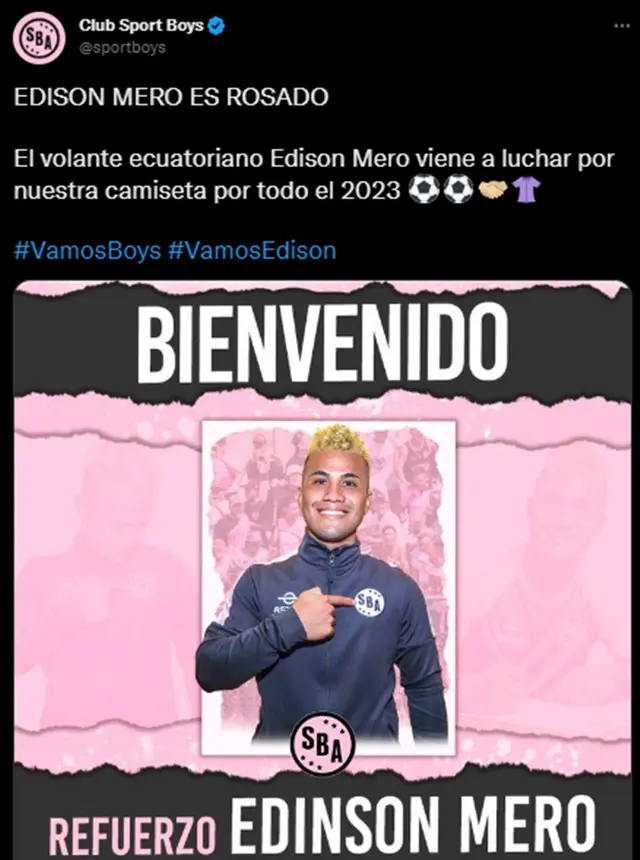Open the Club Sport Boys profile avatar
This screenshot has height=860, width=640.
click(38, 37)
